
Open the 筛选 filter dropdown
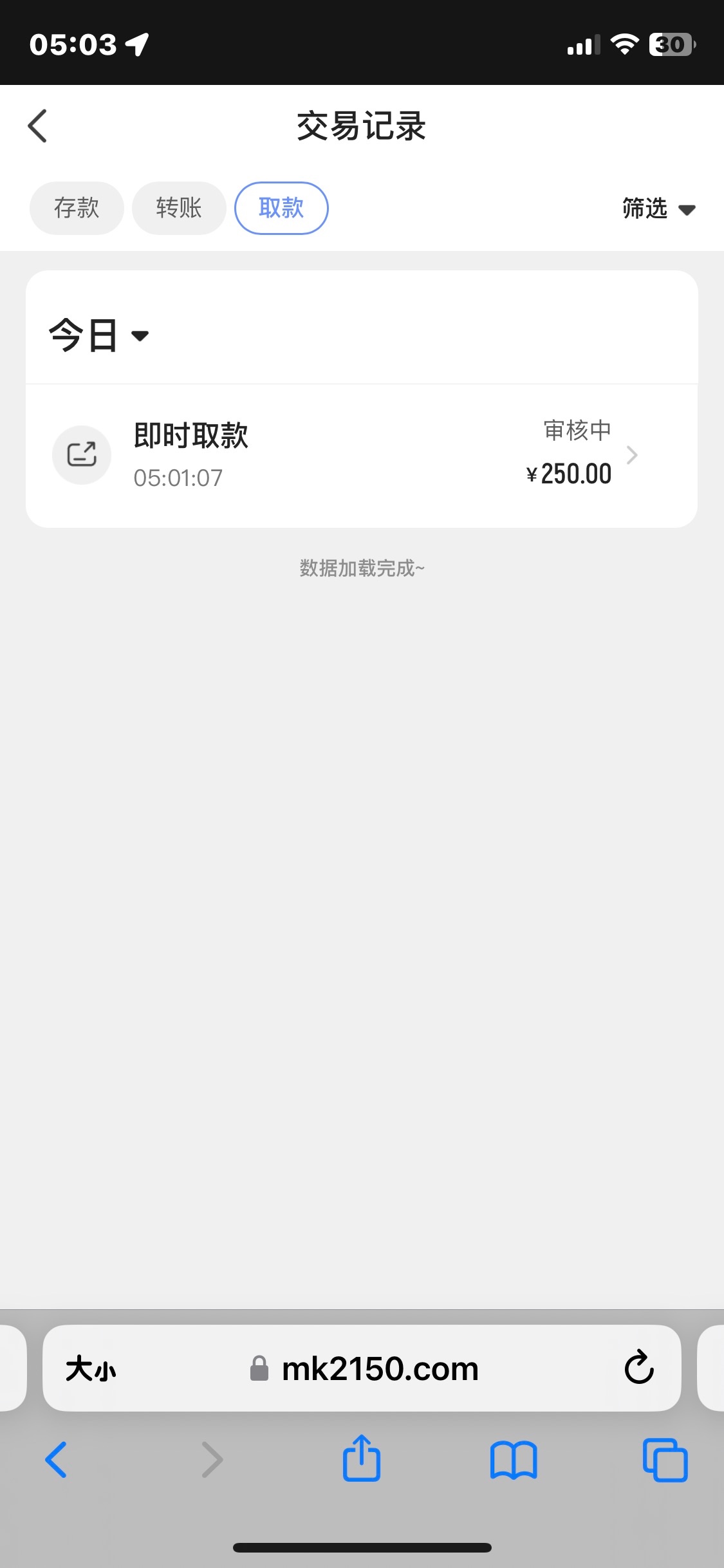(x=658, y=209)
